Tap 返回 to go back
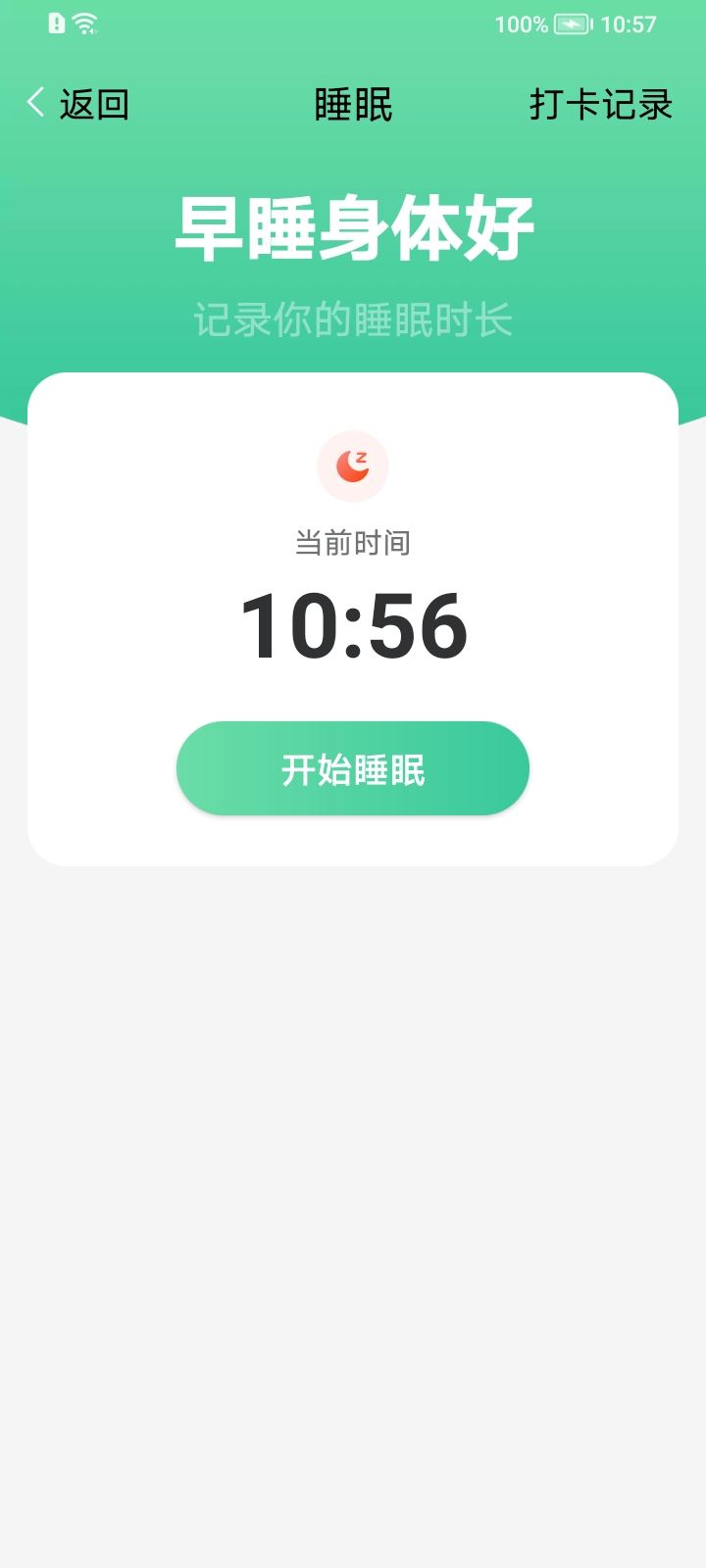This screenshot has width=706, height=1568. [x=94, y=103]
